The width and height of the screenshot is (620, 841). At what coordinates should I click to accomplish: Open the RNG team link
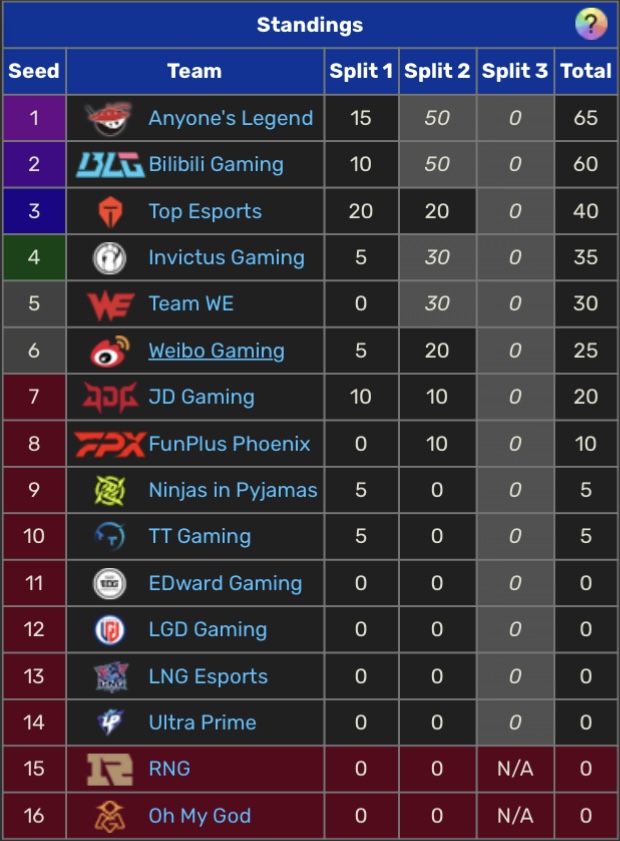coord(169,769)
